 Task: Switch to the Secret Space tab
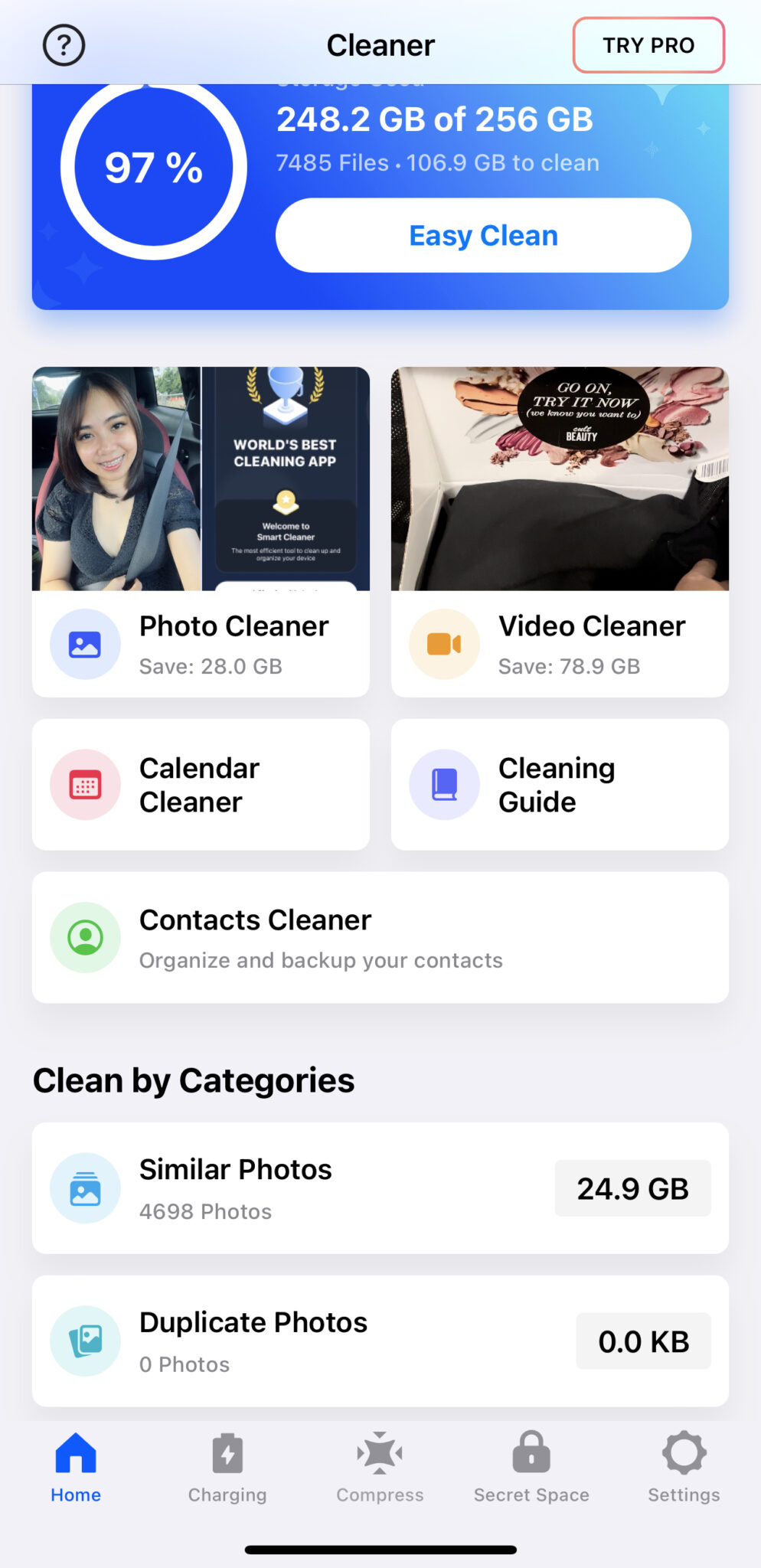[x=531, y=1466]
